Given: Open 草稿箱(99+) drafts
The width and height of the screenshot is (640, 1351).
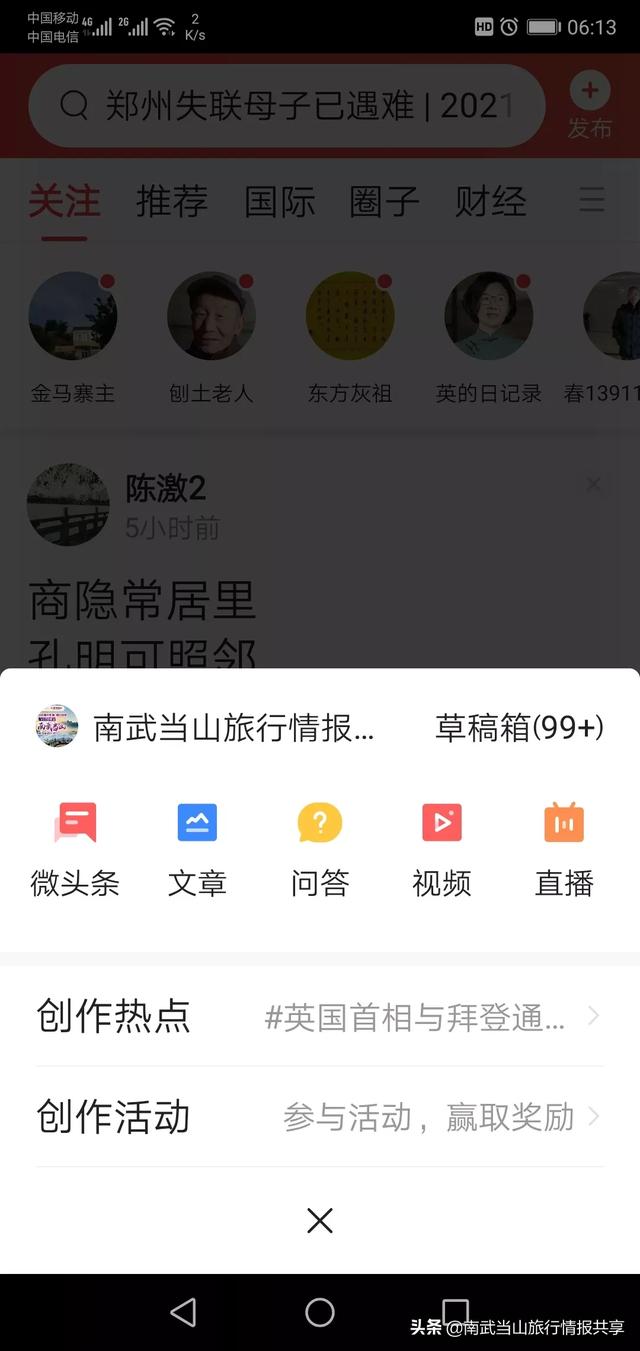Looking at the screenshot, I should pyautogui.click(x=519, y=728).
